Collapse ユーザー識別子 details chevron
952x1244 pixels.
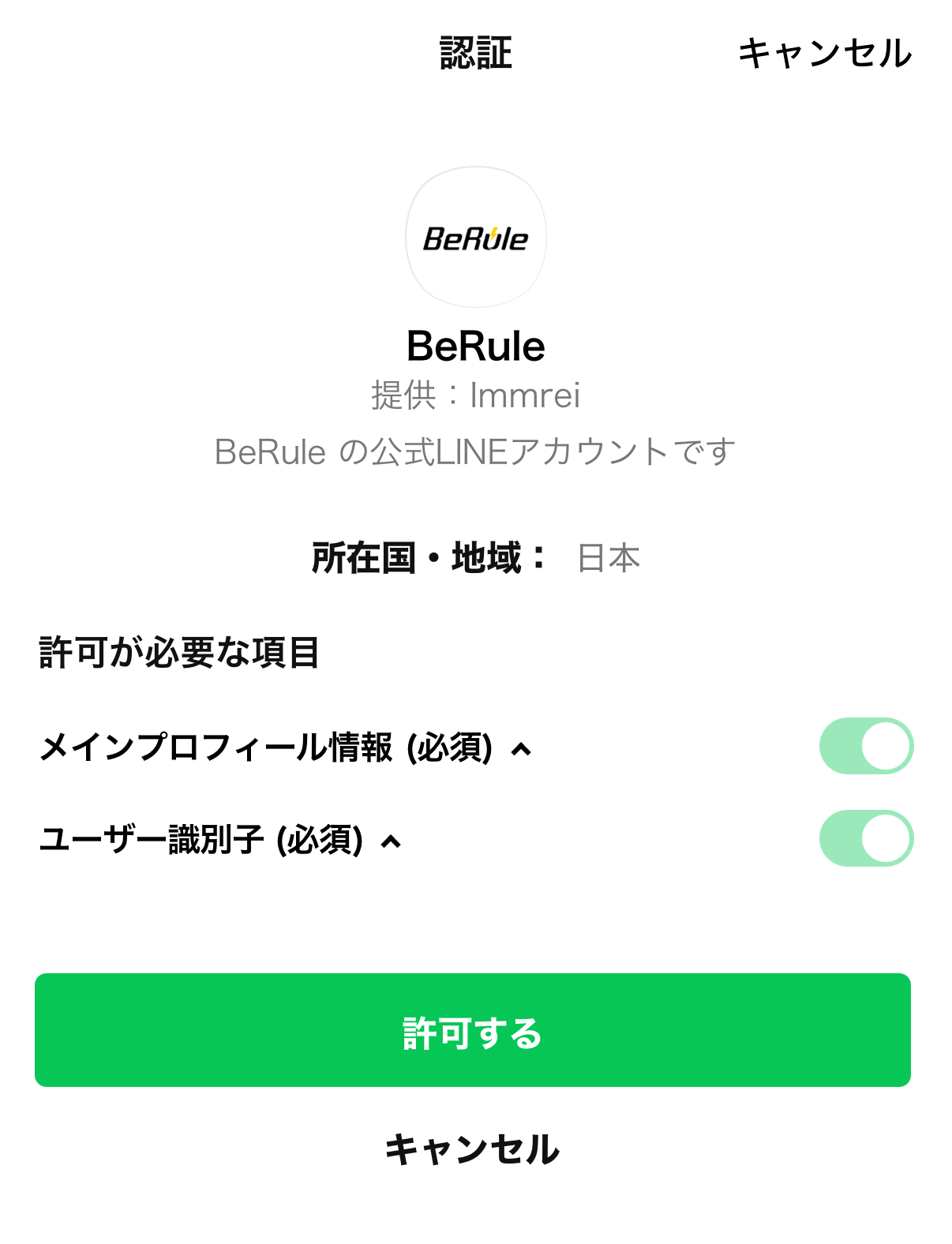391,841
